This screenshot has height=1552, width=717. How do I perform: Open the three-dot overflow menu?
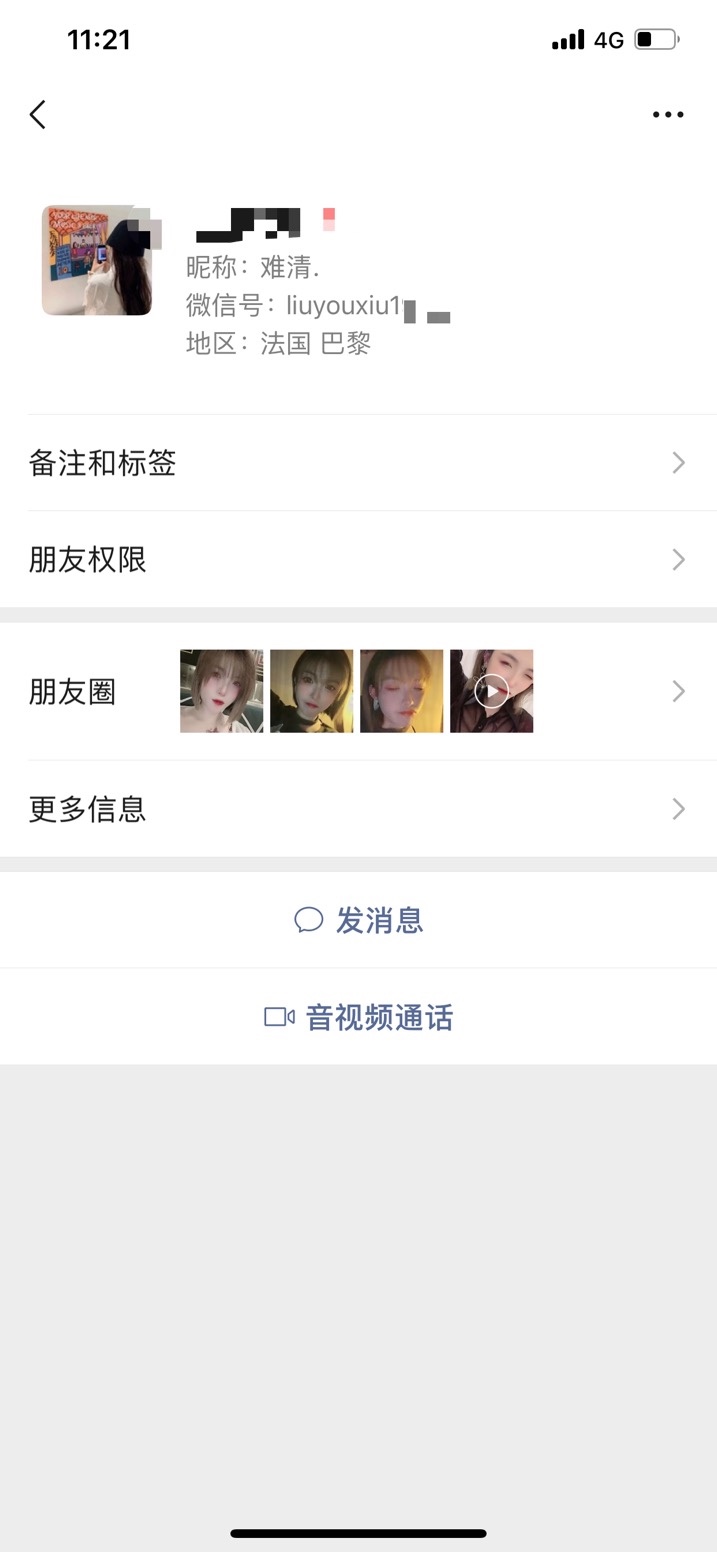click(668, 115)
